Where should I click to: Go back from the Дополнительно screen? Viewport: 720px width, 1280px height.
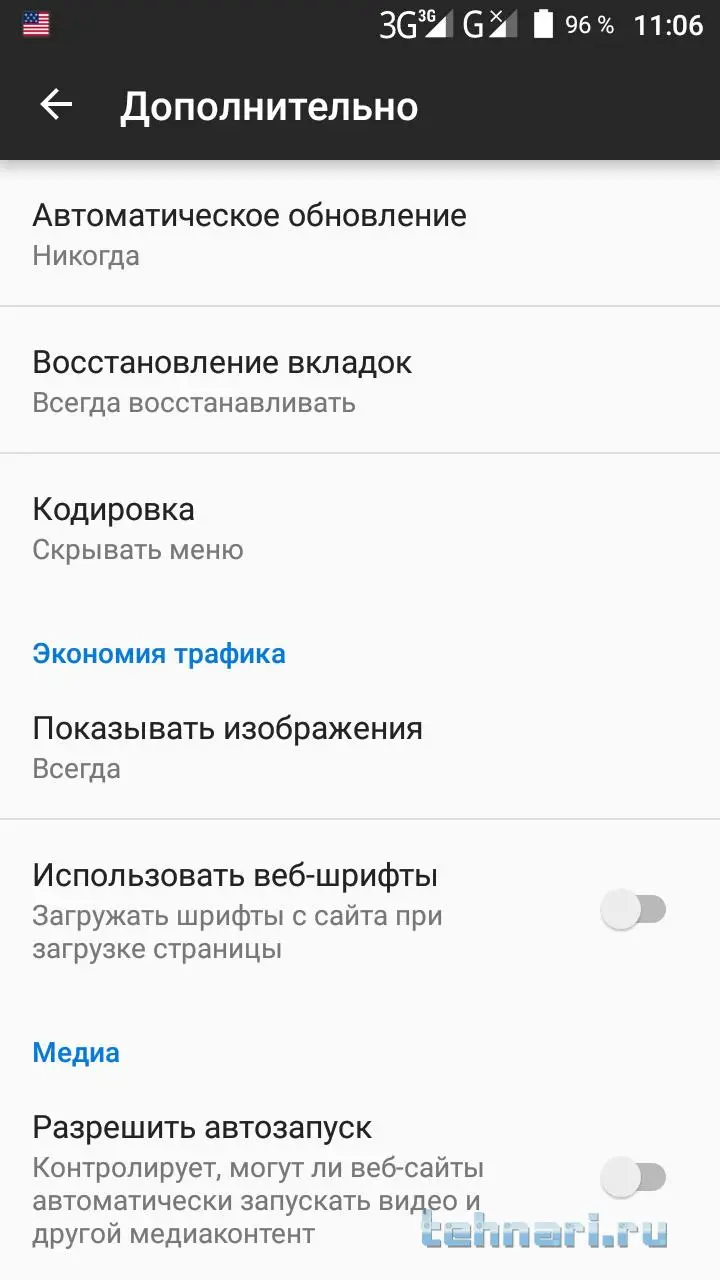(56, 105)
